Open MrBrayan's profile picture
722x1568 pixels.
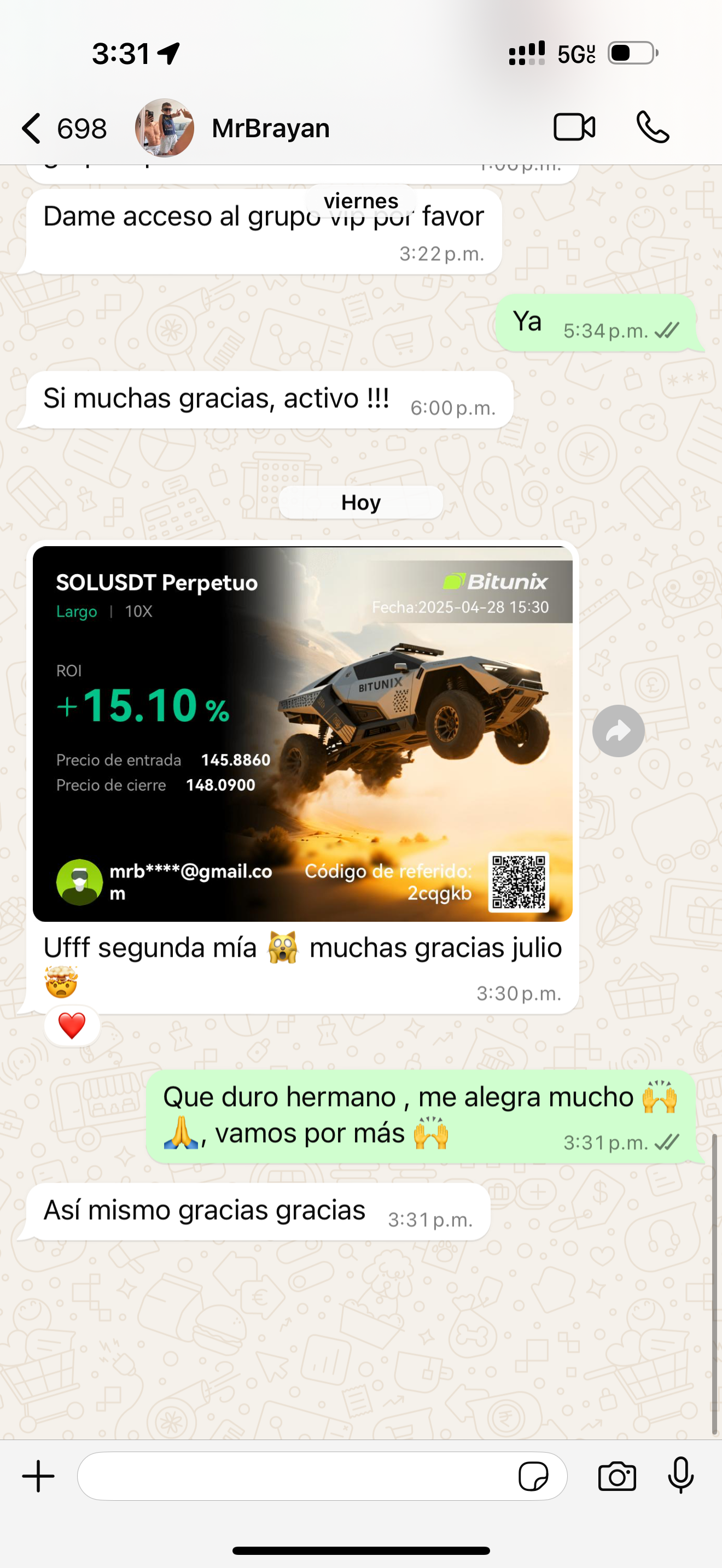[165, 127]
